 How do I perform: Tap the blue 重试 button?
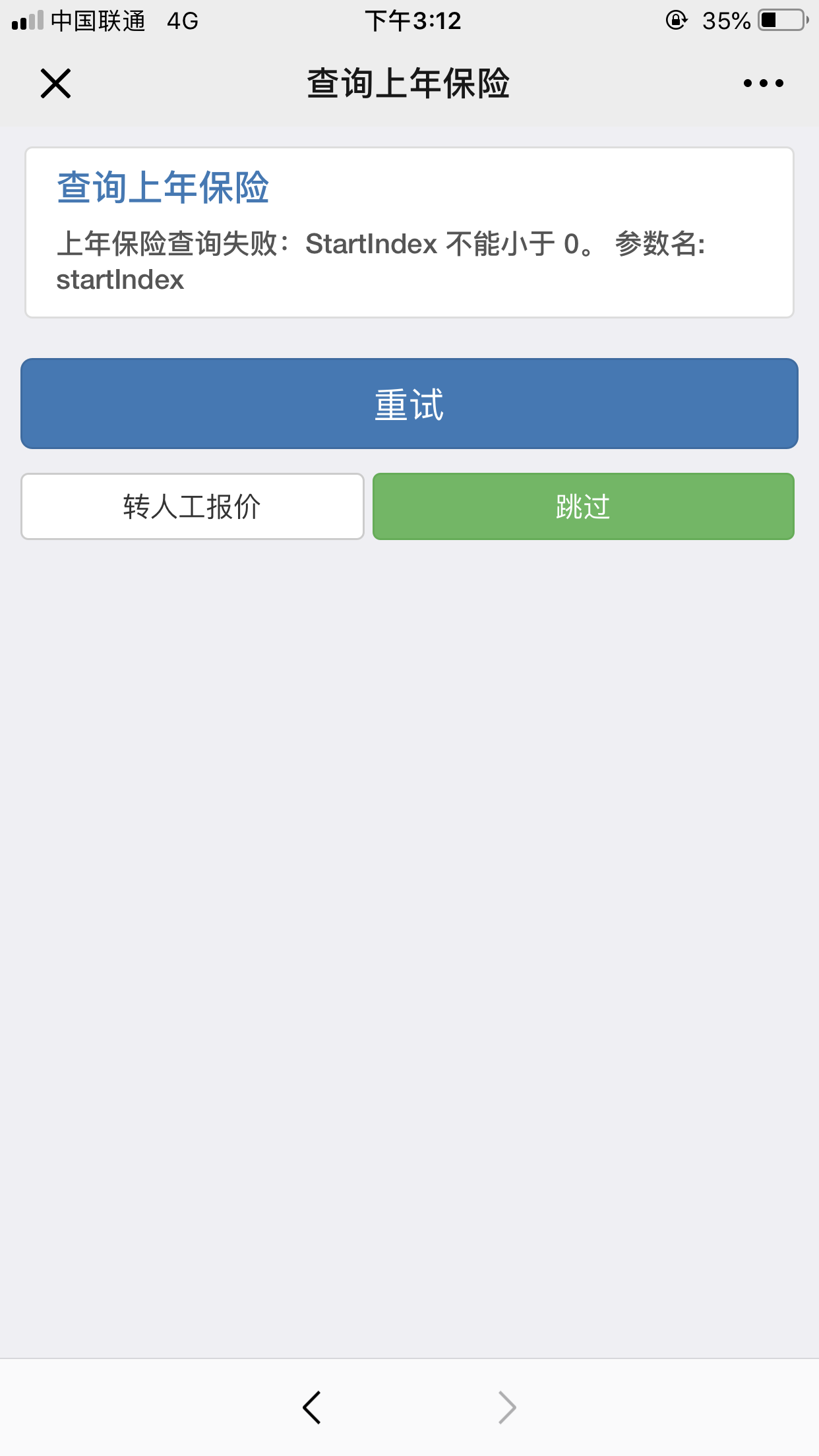pyautogui.click(x=409, y=404)
